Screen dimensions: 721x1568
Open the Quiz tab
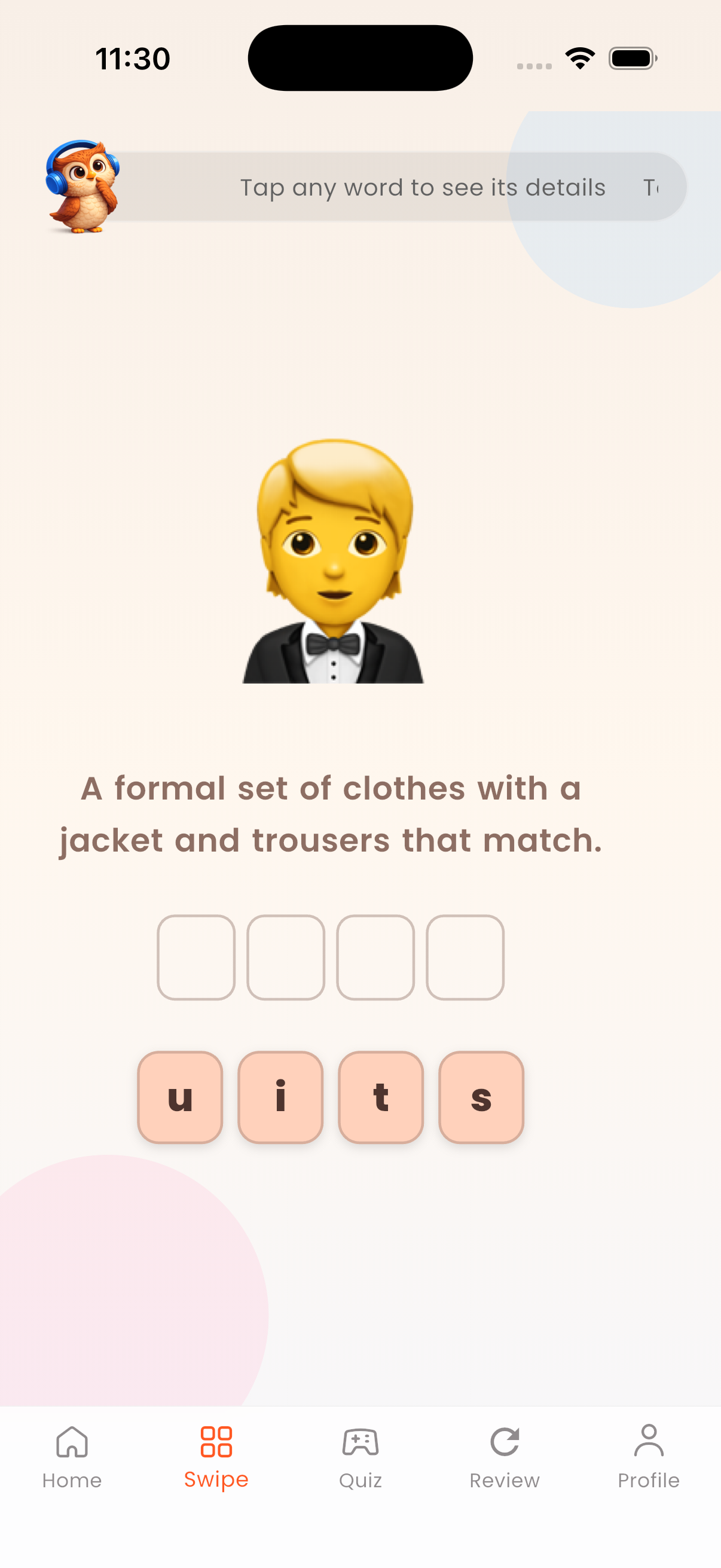pyautogui.click(x=360, y=1457)
